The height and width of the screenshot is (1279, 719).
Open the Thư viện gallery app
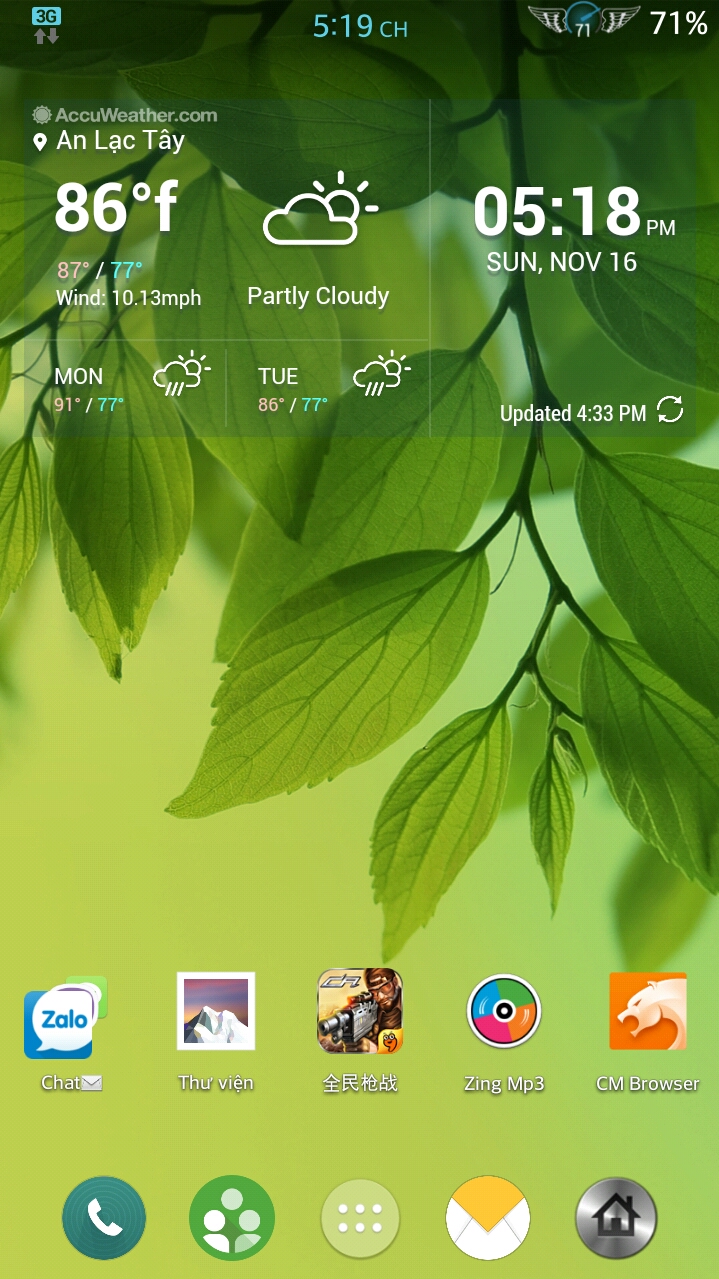point(216,1012)
